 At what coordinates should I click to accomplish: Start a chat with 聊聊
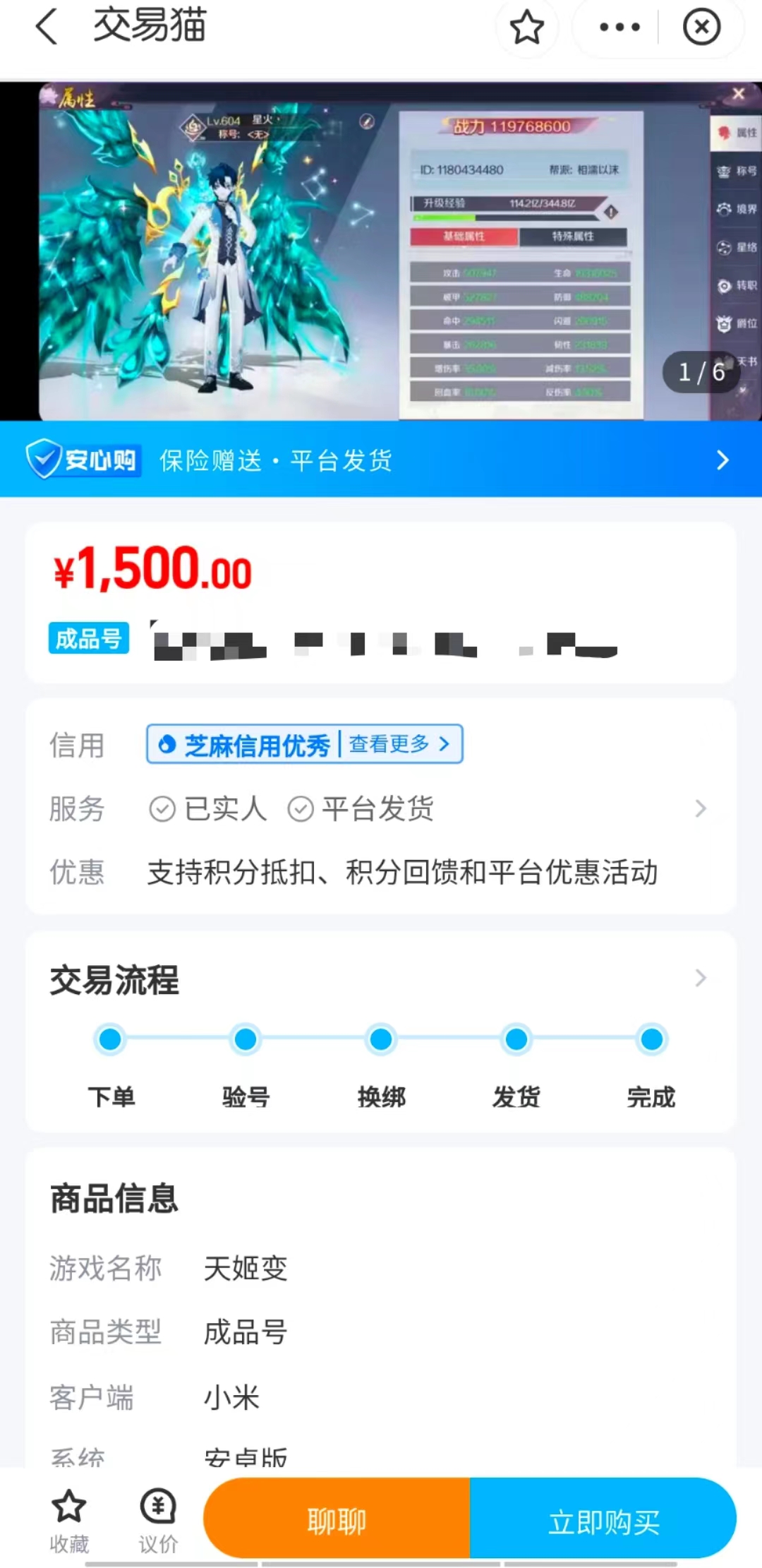pyautogui.click(x=337, y=1520)
